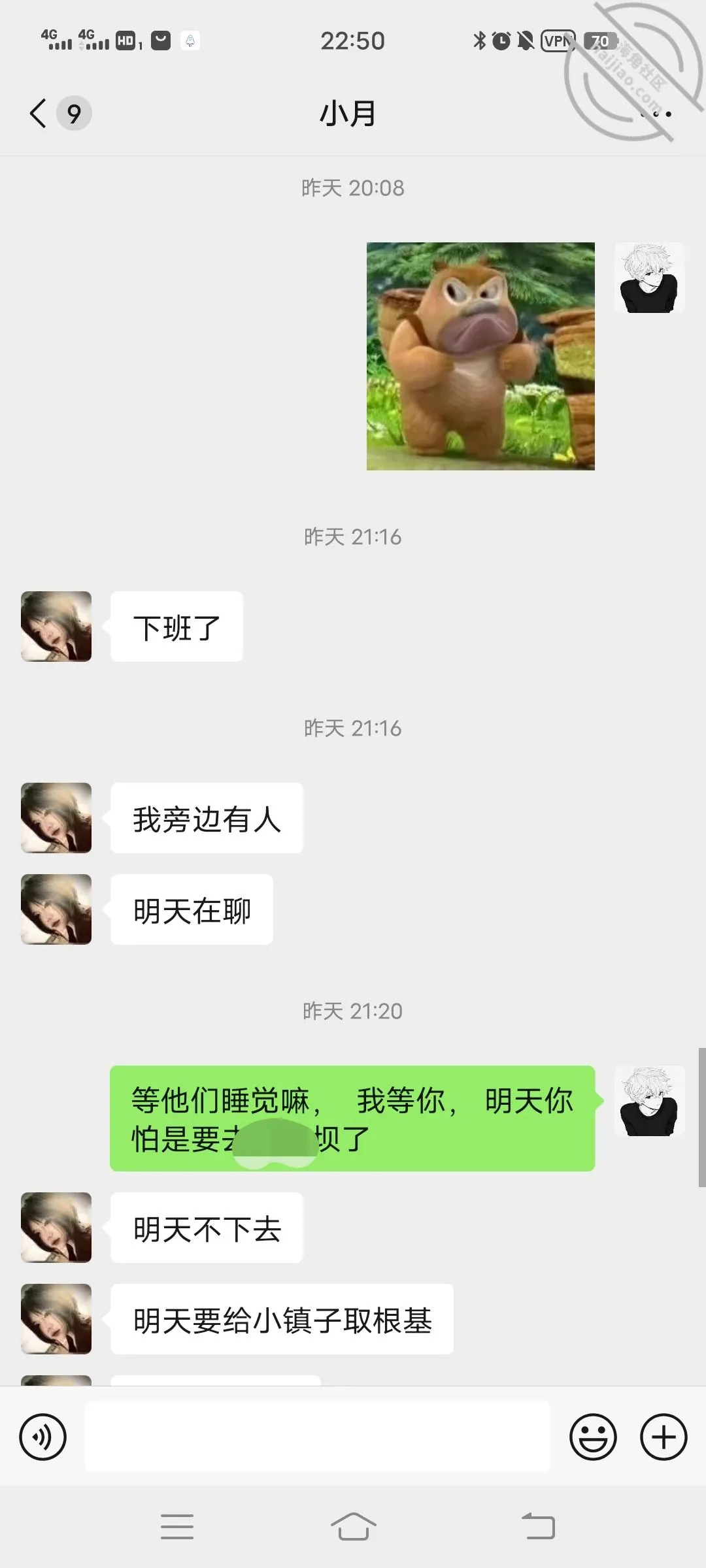
Task: Tap the system home button
Action: point(353,1527)
